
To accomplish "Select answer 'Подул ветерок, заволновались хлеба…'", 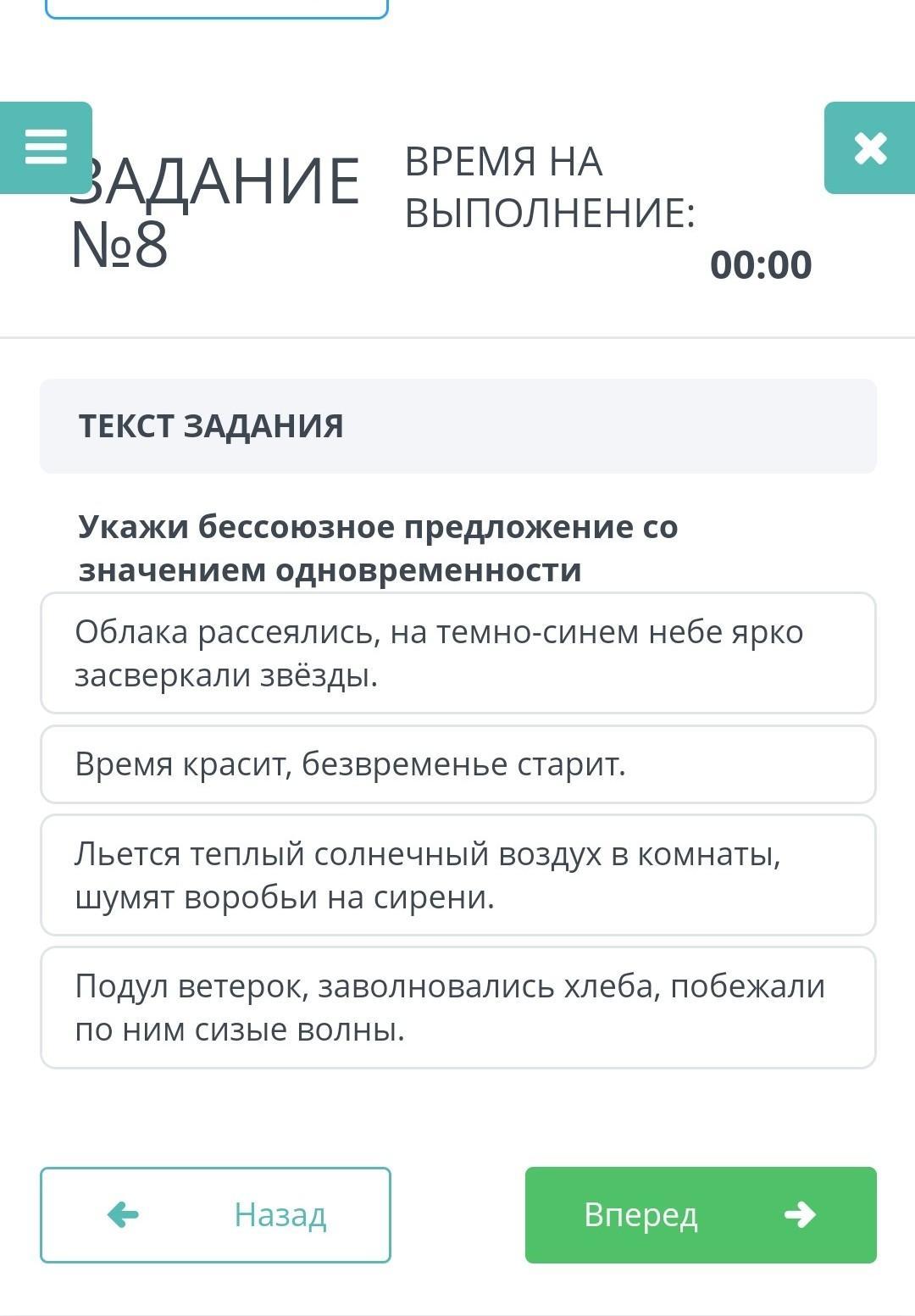I will coord(457,1008).
